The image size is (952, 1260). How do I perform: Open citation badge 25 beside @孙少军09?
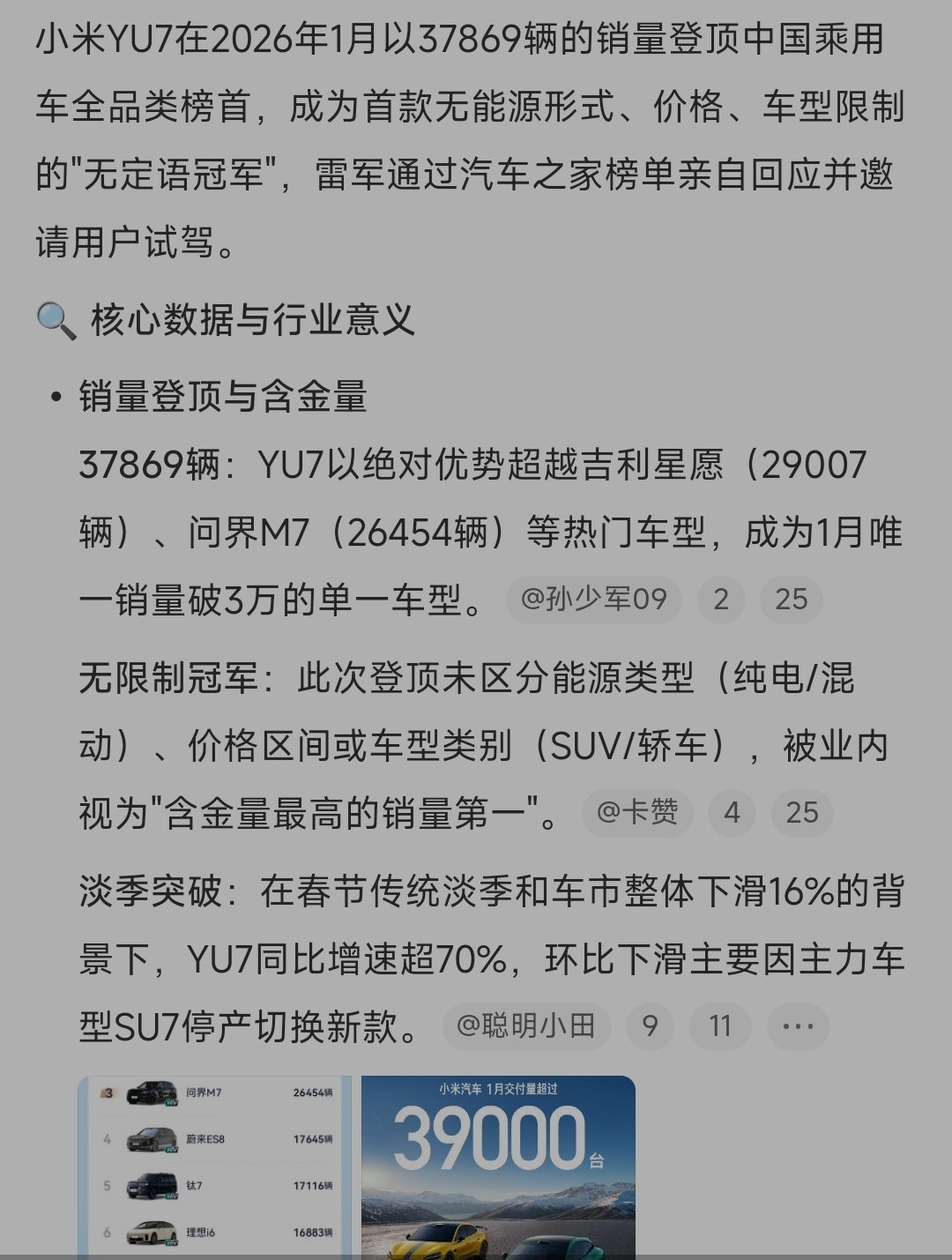[792, 598]
